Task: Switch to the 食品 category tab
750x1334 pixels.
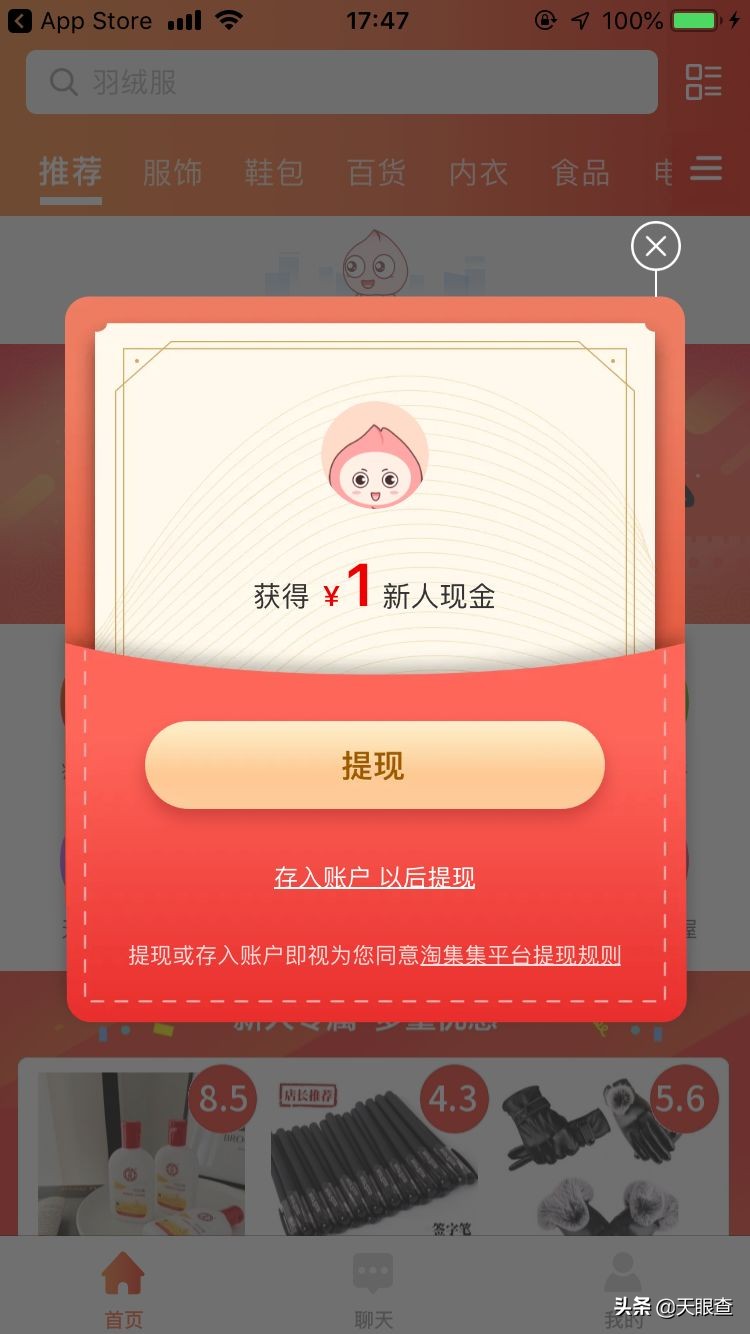Action: pyautogui.click(x=580, y=171)
